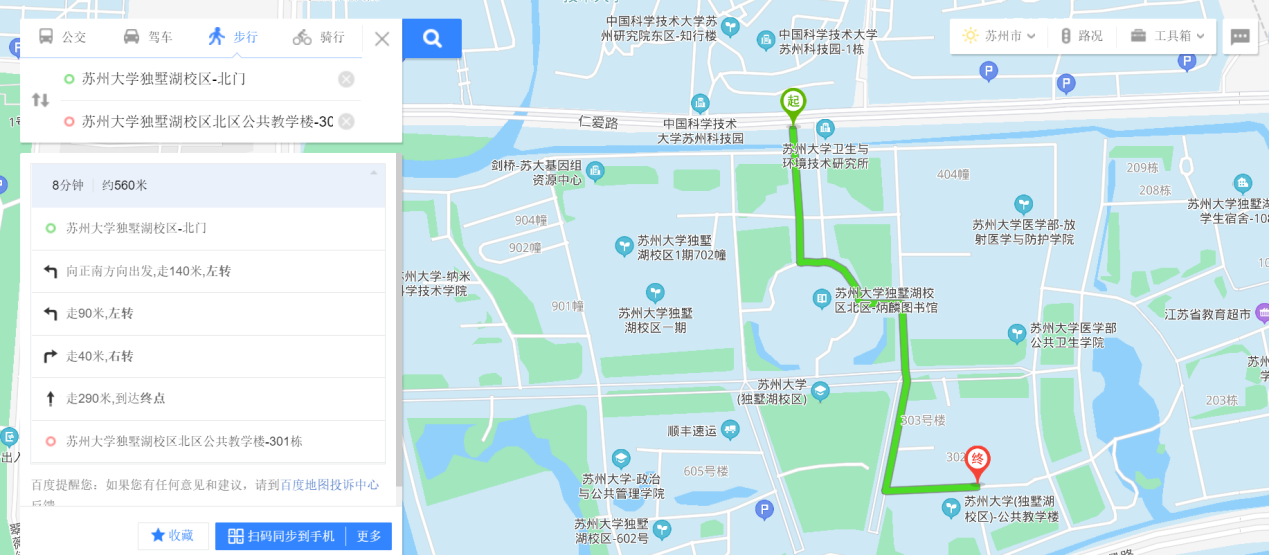Switch to the 驾车 driving tab
The height and width of the screenshot is (555, 1269).
(x=147, y=37)
